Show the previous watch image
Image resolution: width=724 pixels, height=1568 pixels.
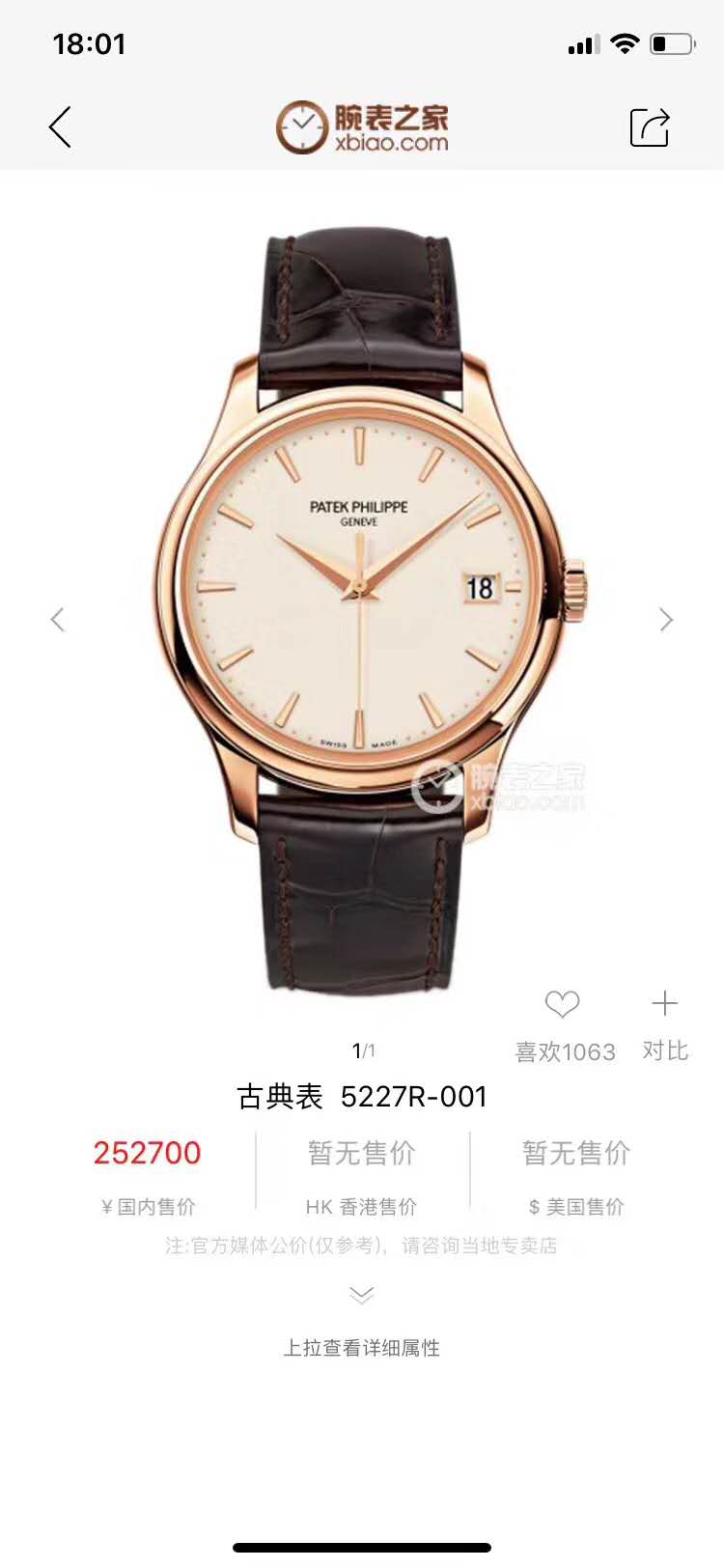[58, 619]
